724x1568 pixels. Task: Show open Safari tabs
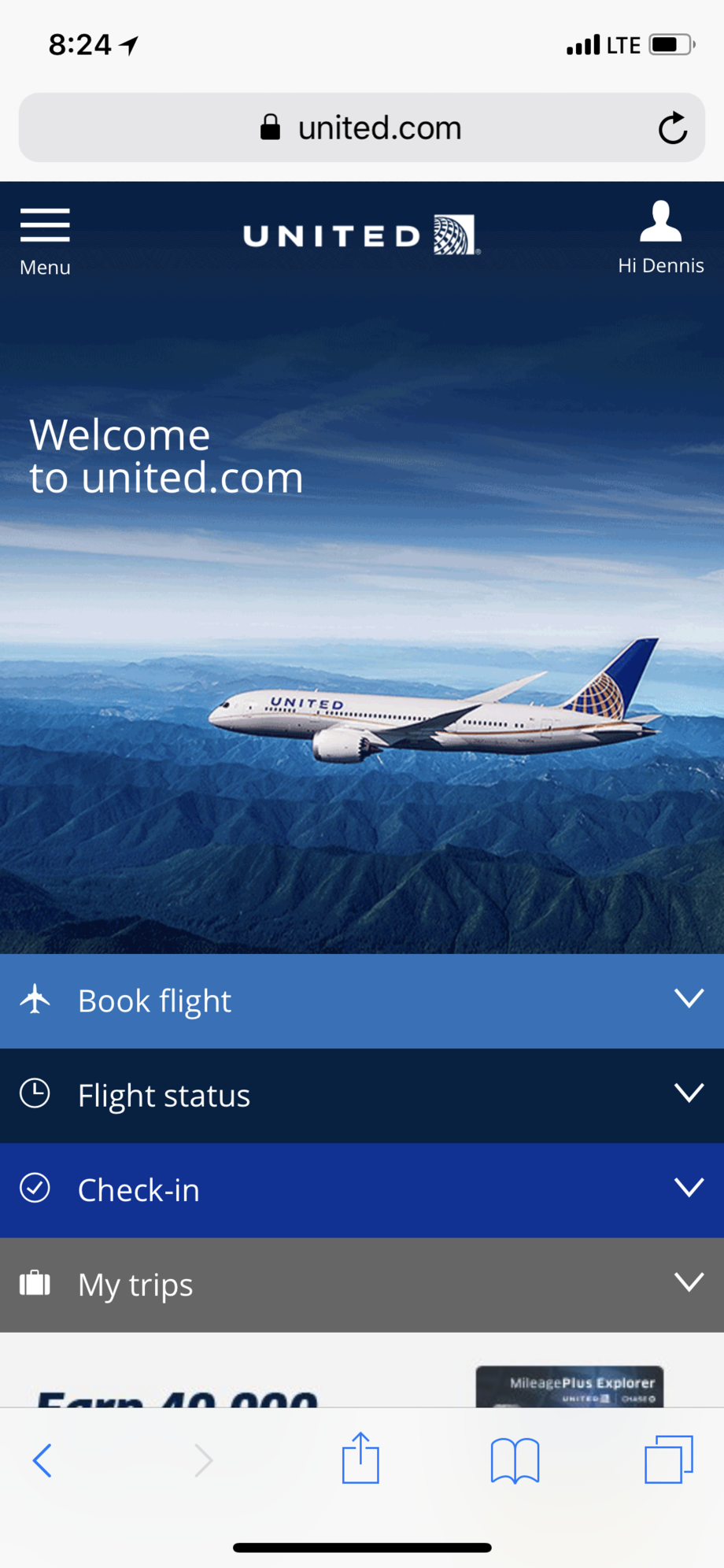tap(669, 1459)
